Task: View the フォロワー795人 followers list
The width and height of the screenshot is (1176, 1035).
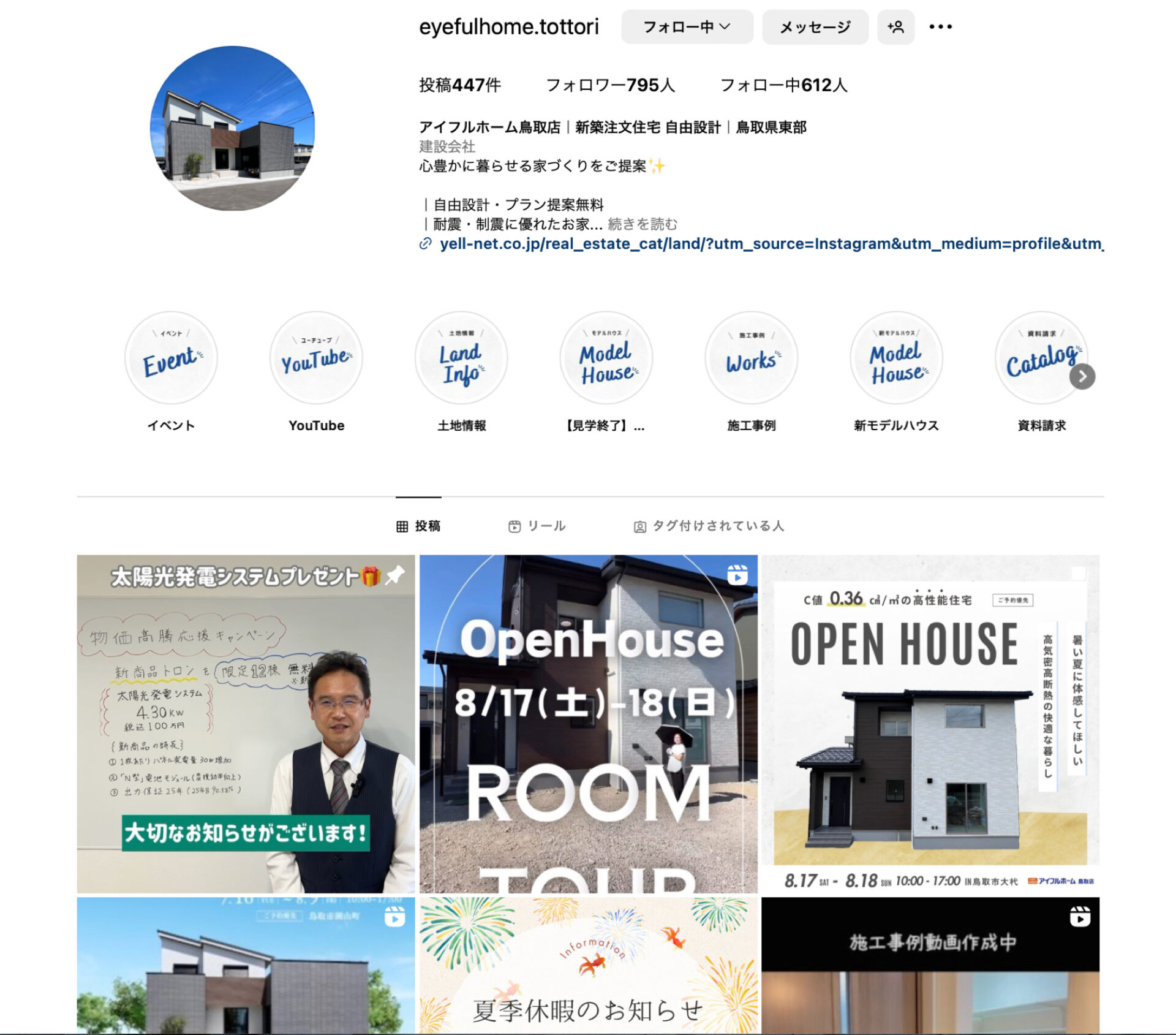Action: tap(610, 85)
